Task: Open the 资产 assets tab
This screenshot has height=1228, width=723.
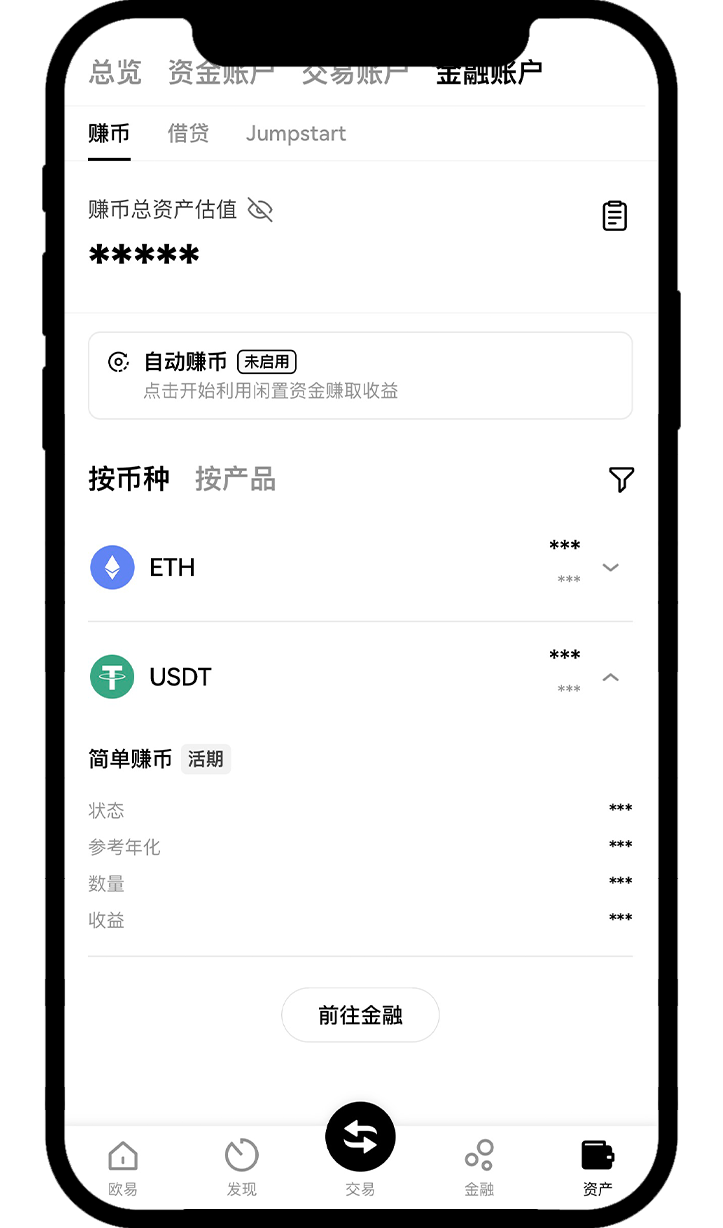Action: (x=598, y=1167)
